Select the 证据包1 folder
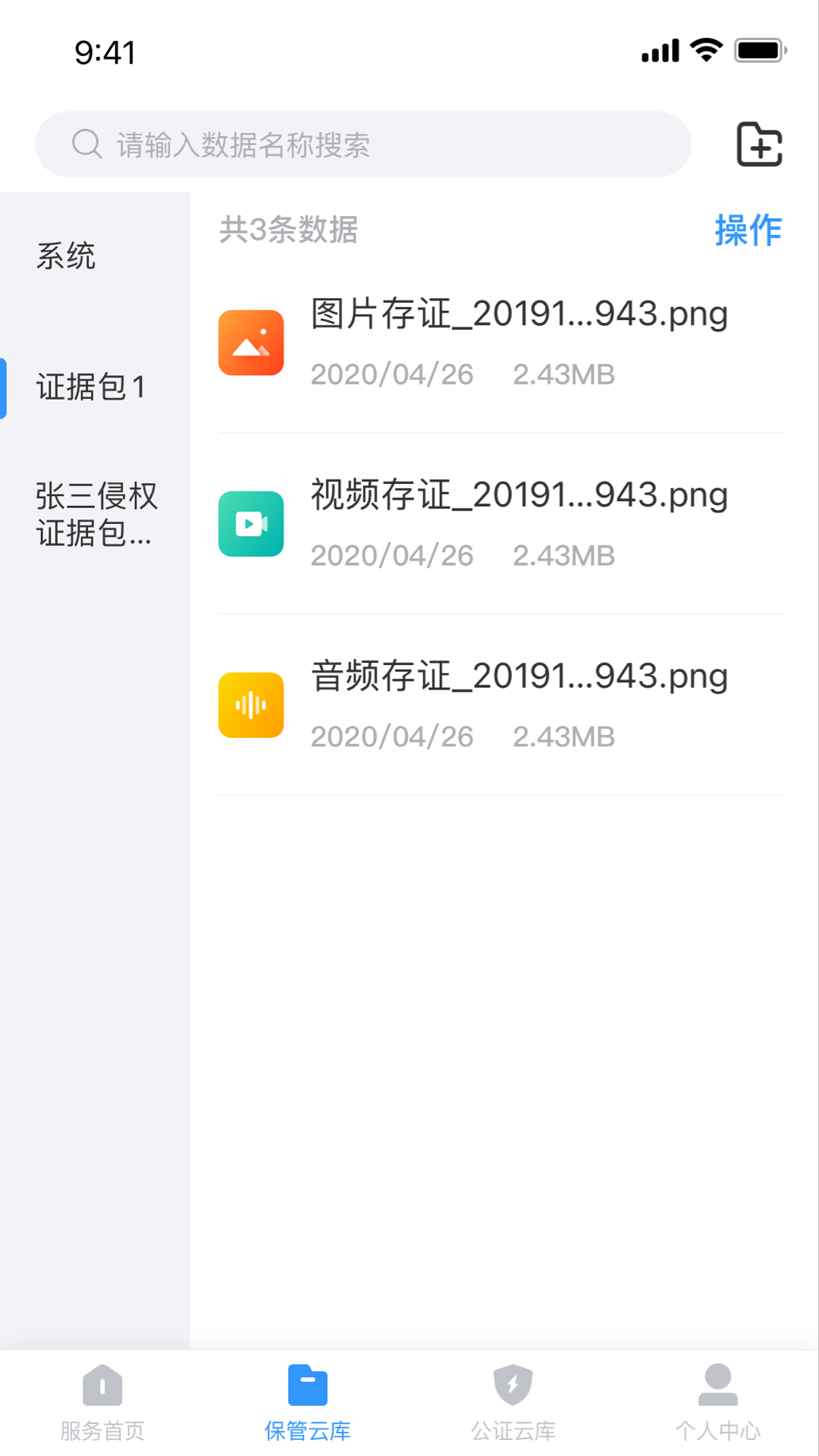The width and height of the screenshot is (819, 1456). pos(95,387)
